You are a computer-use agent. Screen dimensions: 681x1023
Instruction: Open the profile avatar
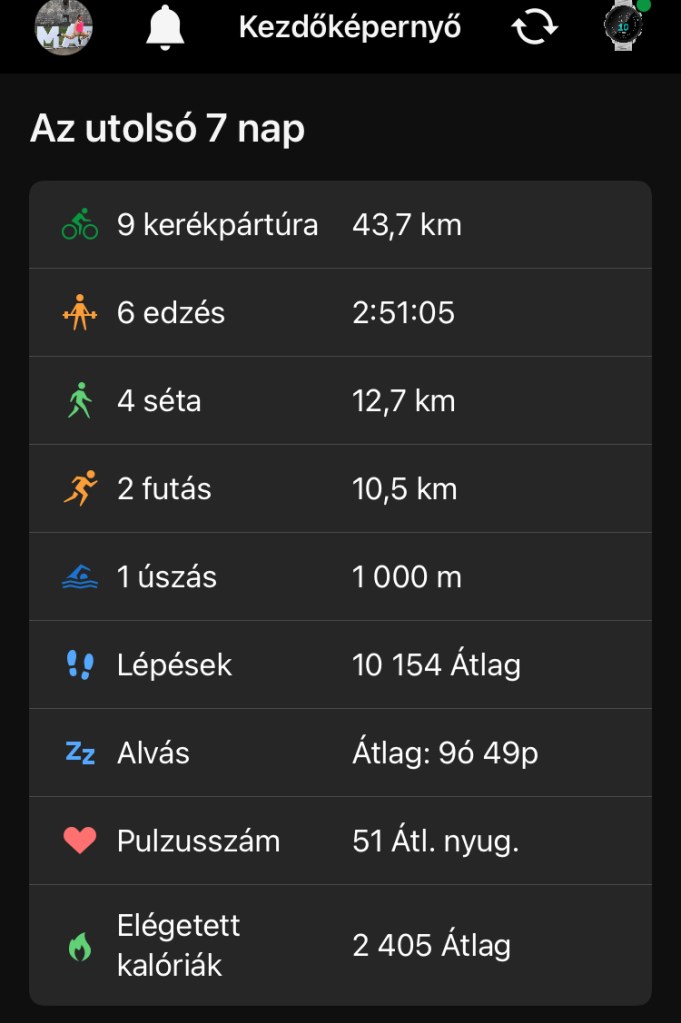[x=64, y=28]
